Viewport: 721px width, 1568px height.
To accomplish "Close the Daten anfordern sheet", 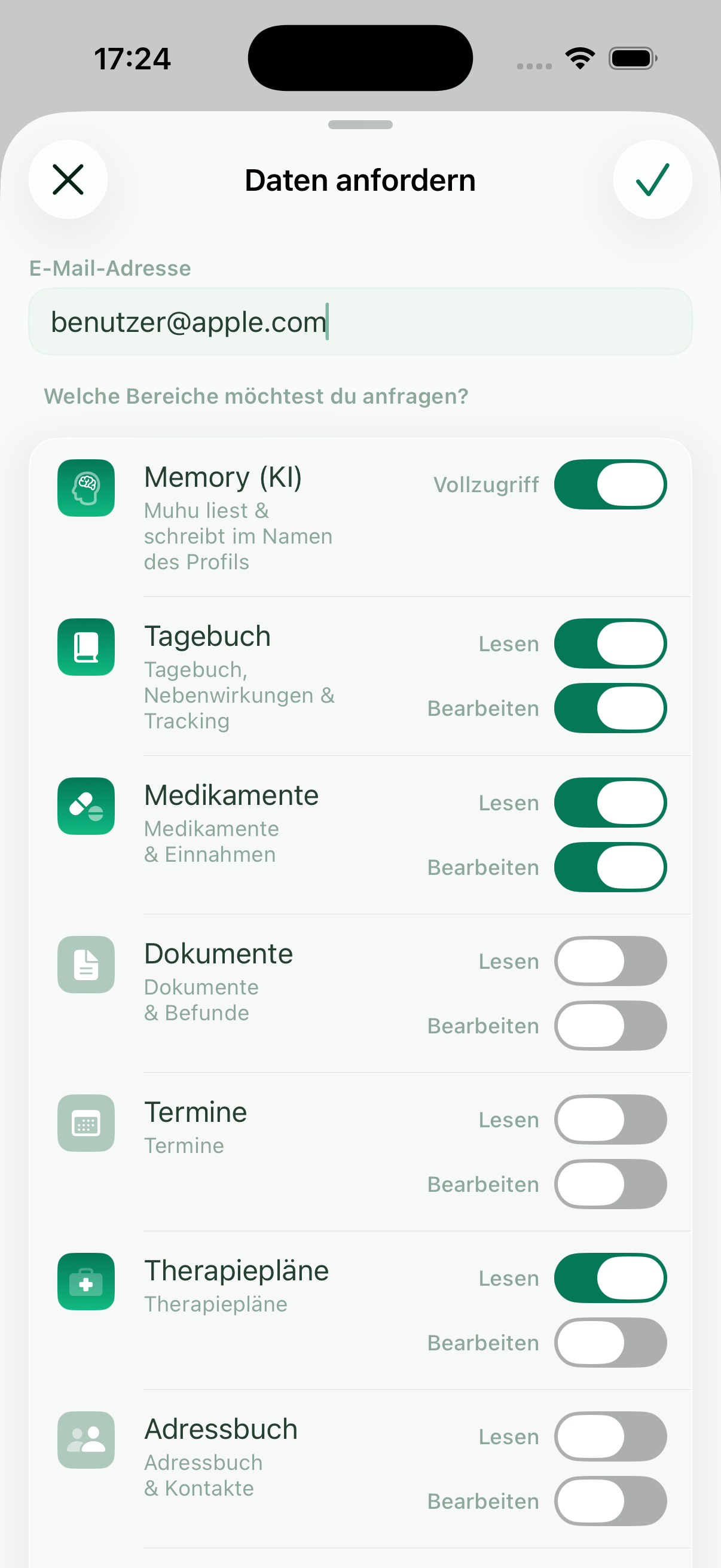I will point(68,179).
